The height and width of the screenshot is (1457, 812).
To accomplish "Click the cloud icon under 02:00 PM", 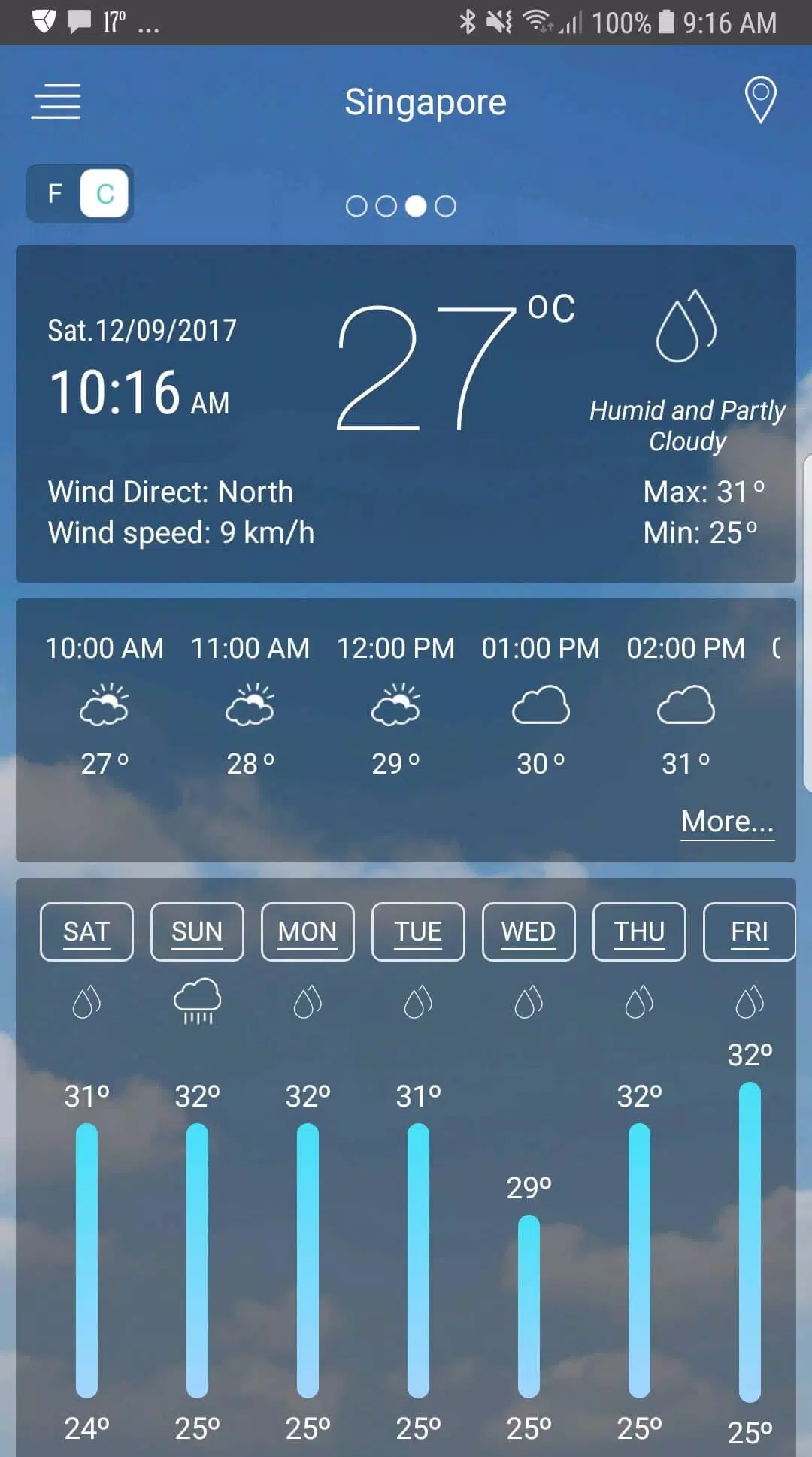I will click(x=686, y=705).
